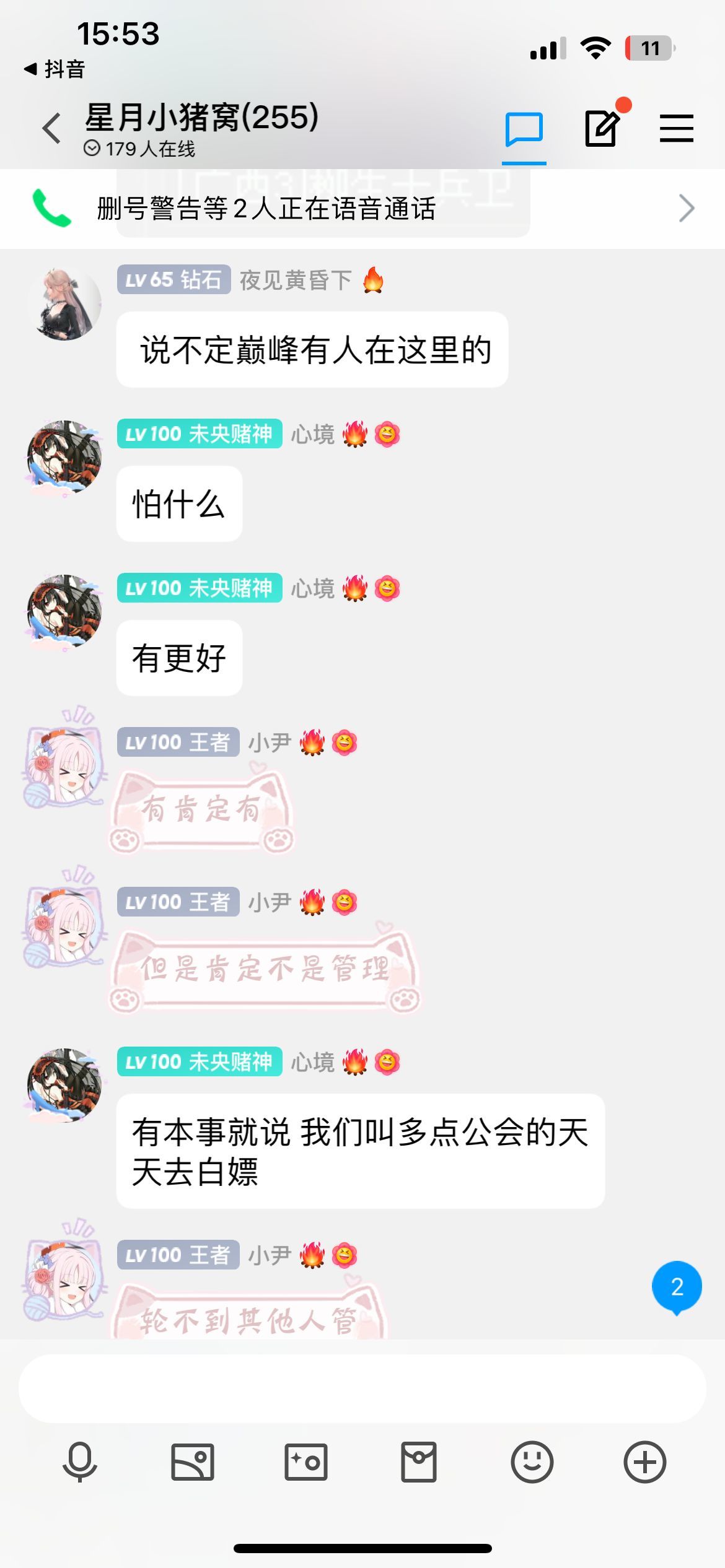The height and width of the screenshot is (1568, 725).
Task: Open the edit note icon
Action: (x=602, y=128)
